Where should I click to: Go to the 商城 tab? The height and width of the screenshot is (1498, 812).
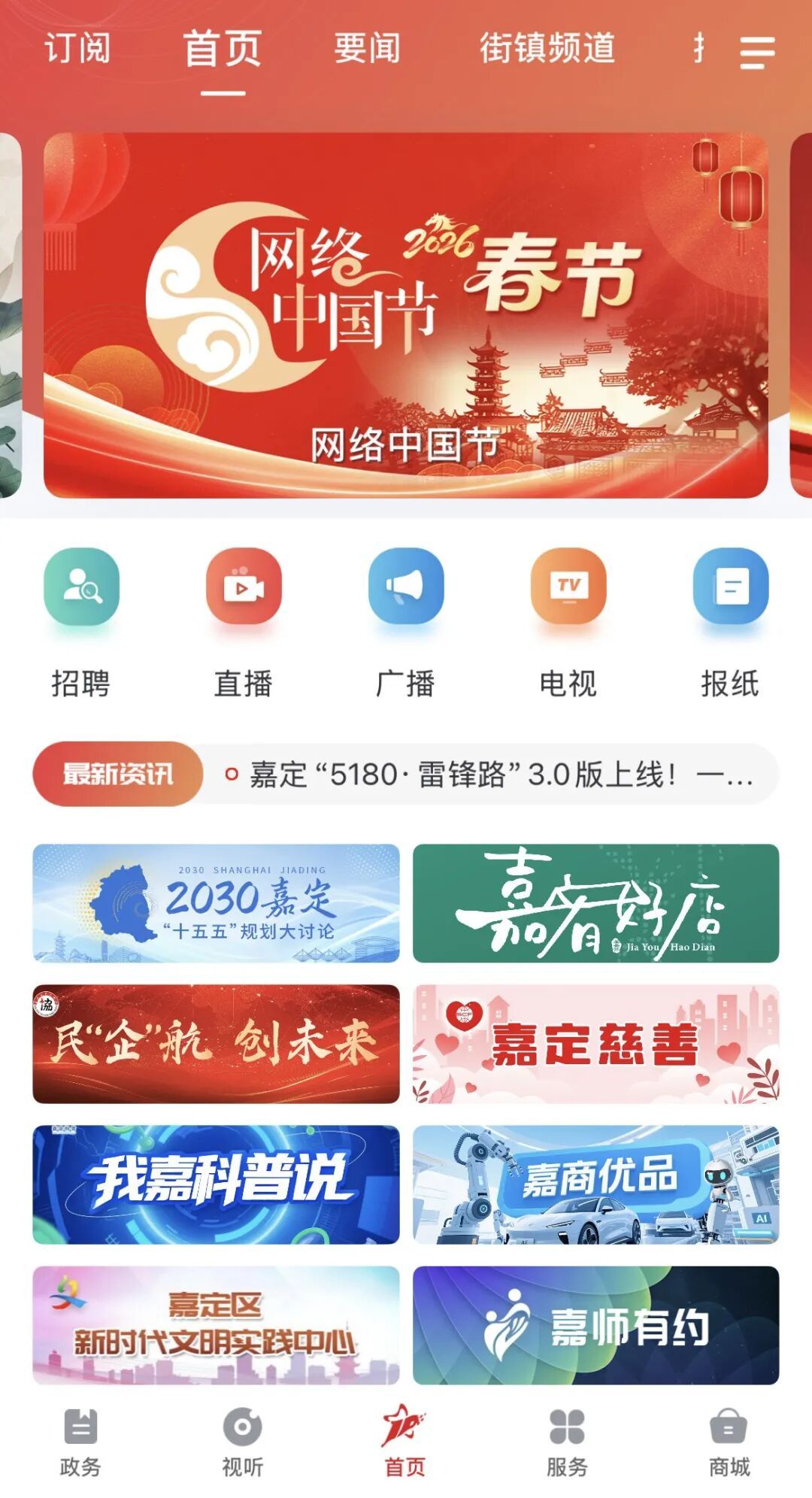click(729, 1442)
